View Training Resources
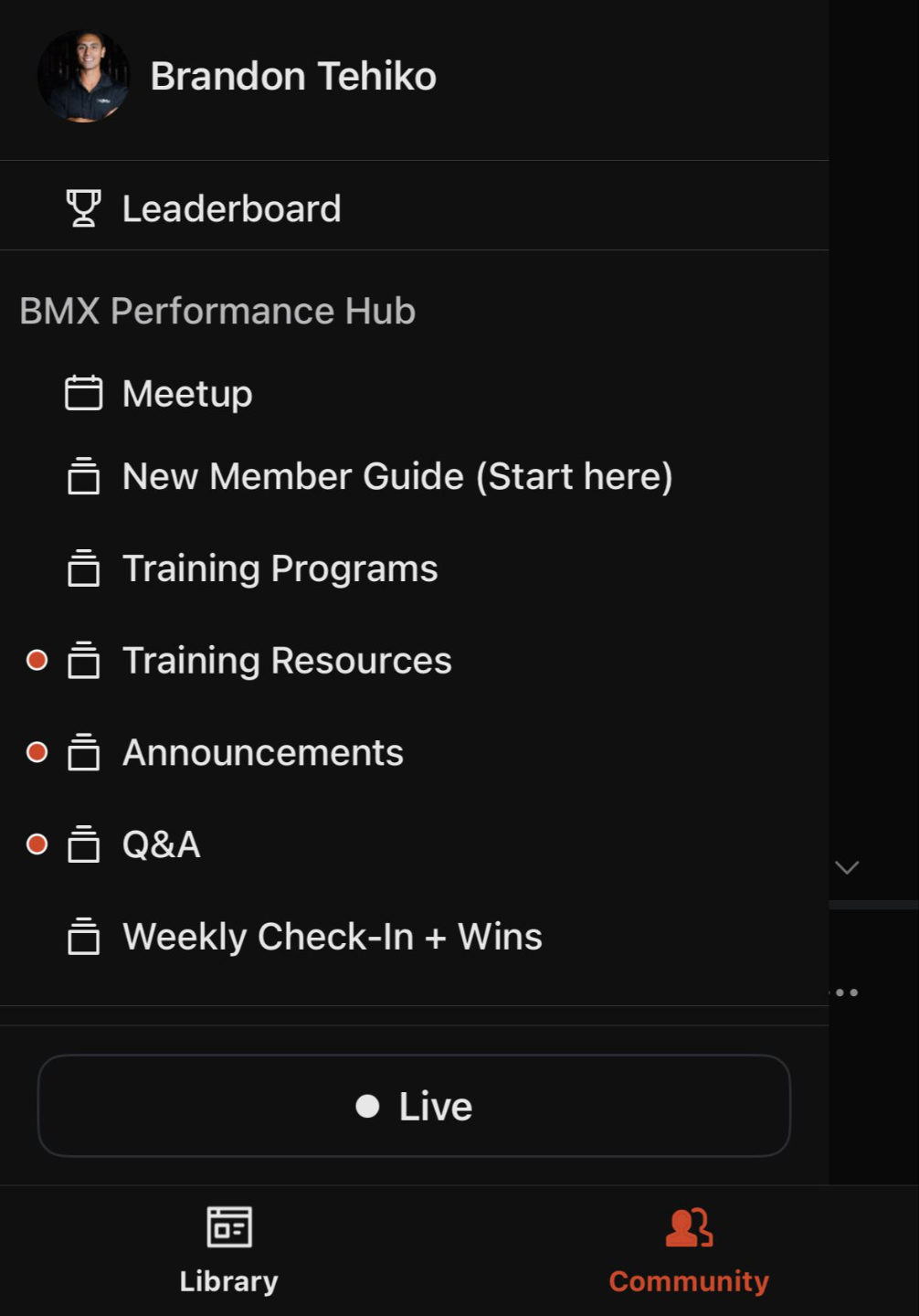The width and height of the screenshot is (919, 1316). point(287,661)
